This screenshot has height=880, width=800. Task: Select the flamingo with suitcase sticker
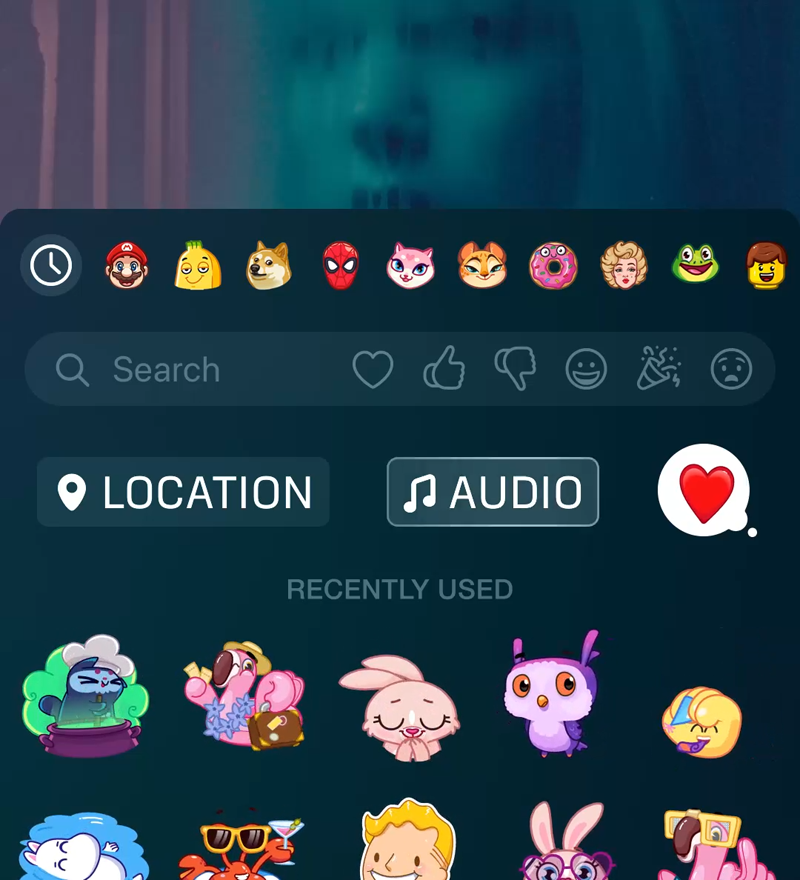[x=244, y=697]
